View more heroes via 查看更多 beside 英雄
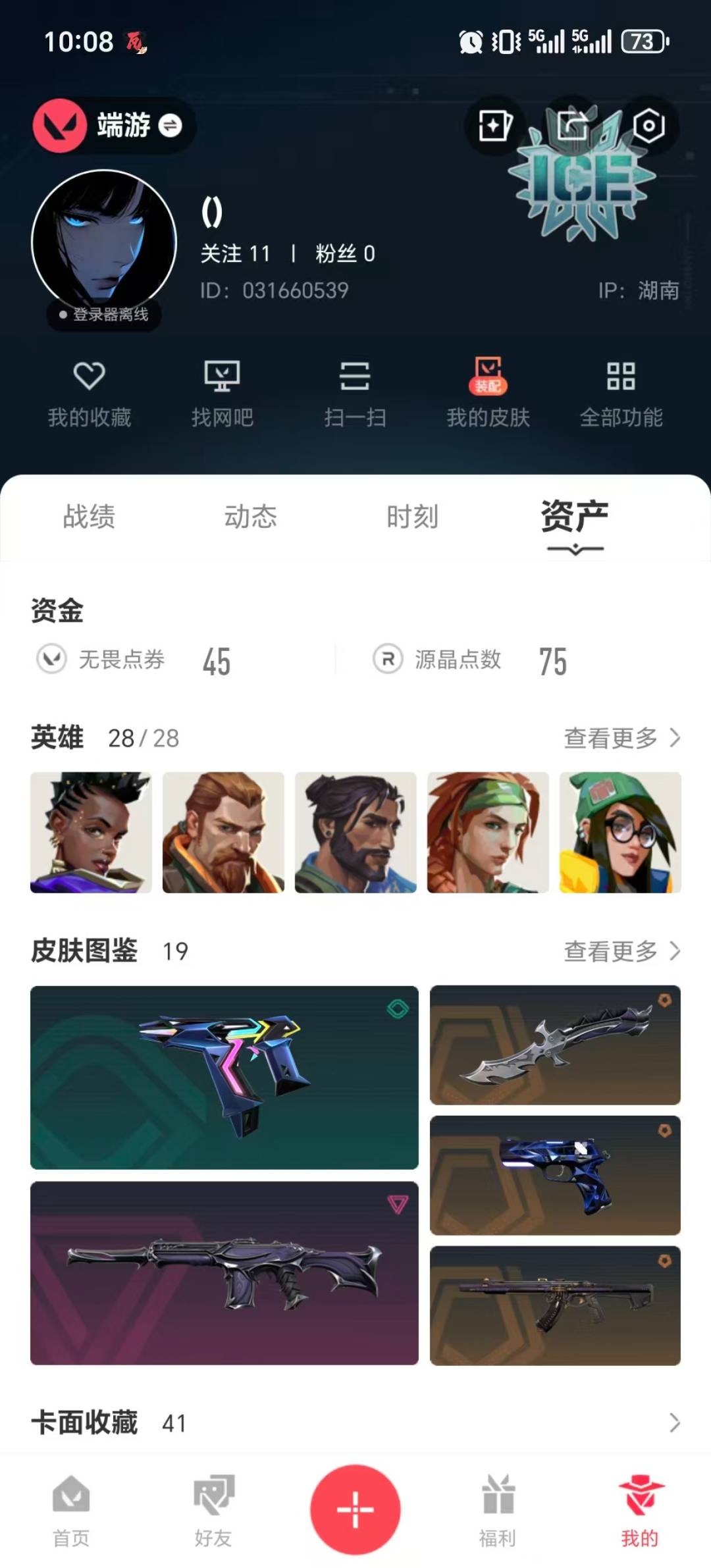Screen dimensions: 711x1568 [x=621, y=738]
